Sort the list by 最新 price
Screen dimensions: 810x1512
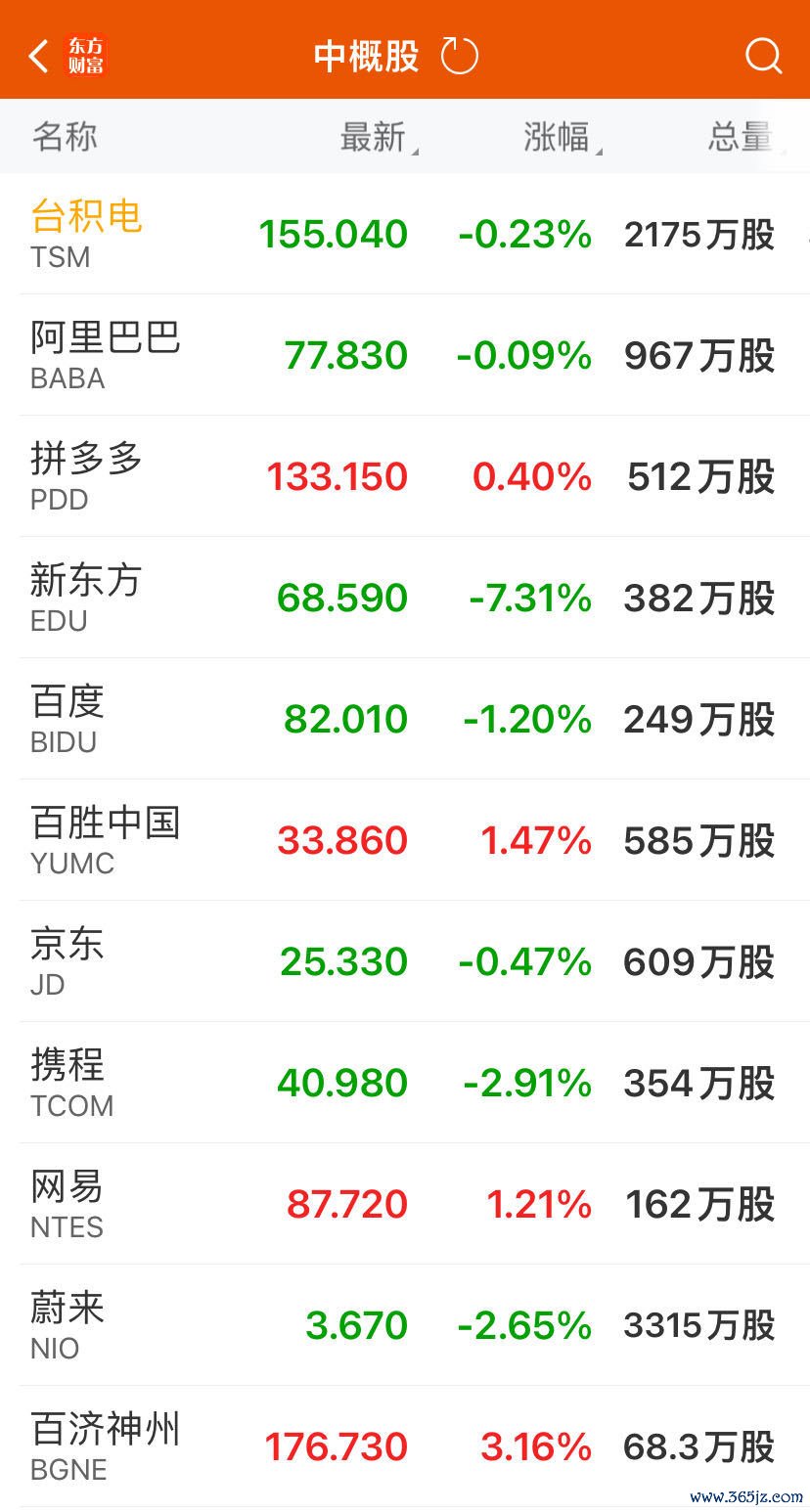[x=374, y=137]
